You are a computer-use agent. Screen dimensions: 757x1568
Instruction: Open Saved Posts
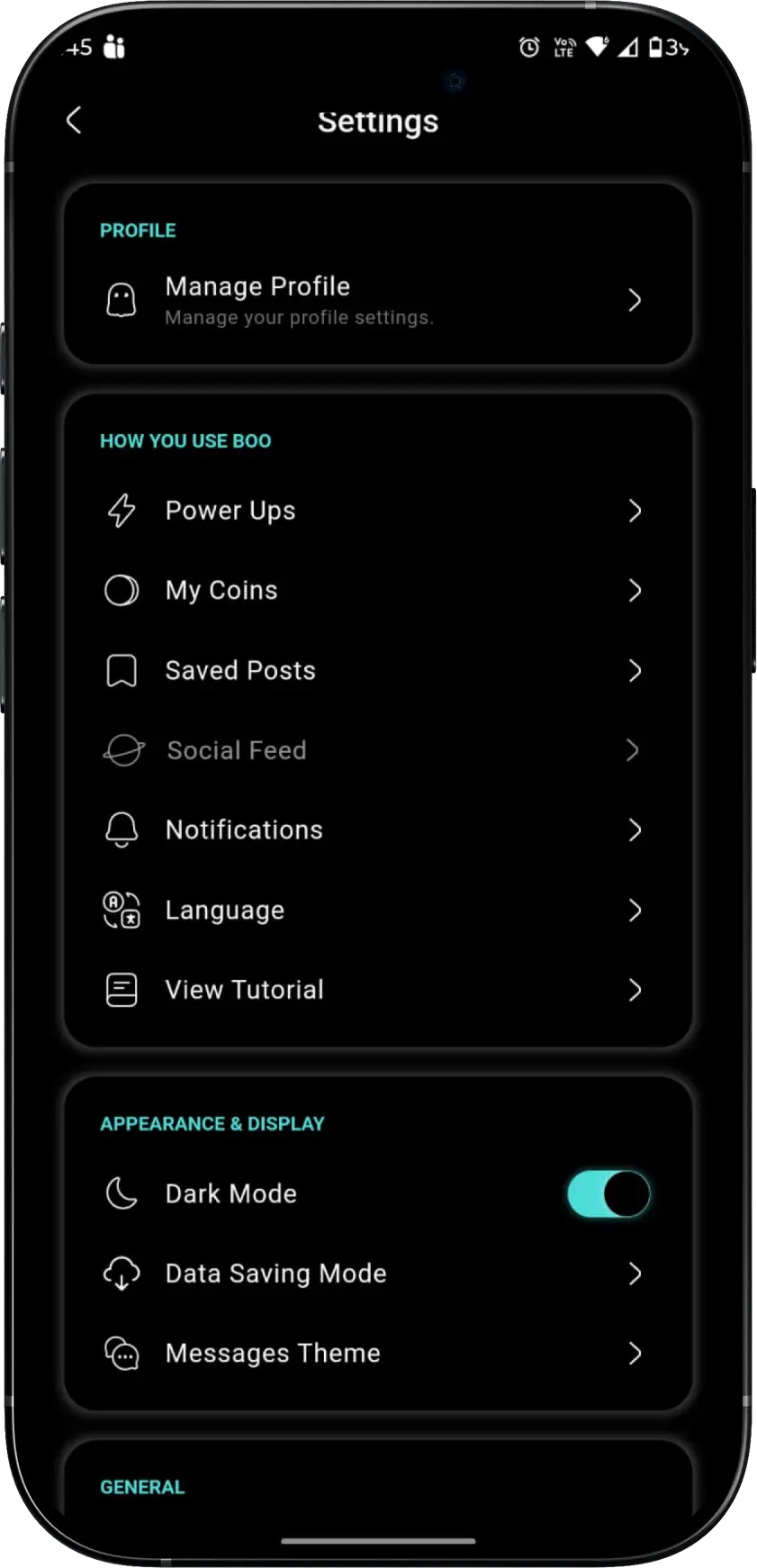pyautogui.click(x=376, y=671)
